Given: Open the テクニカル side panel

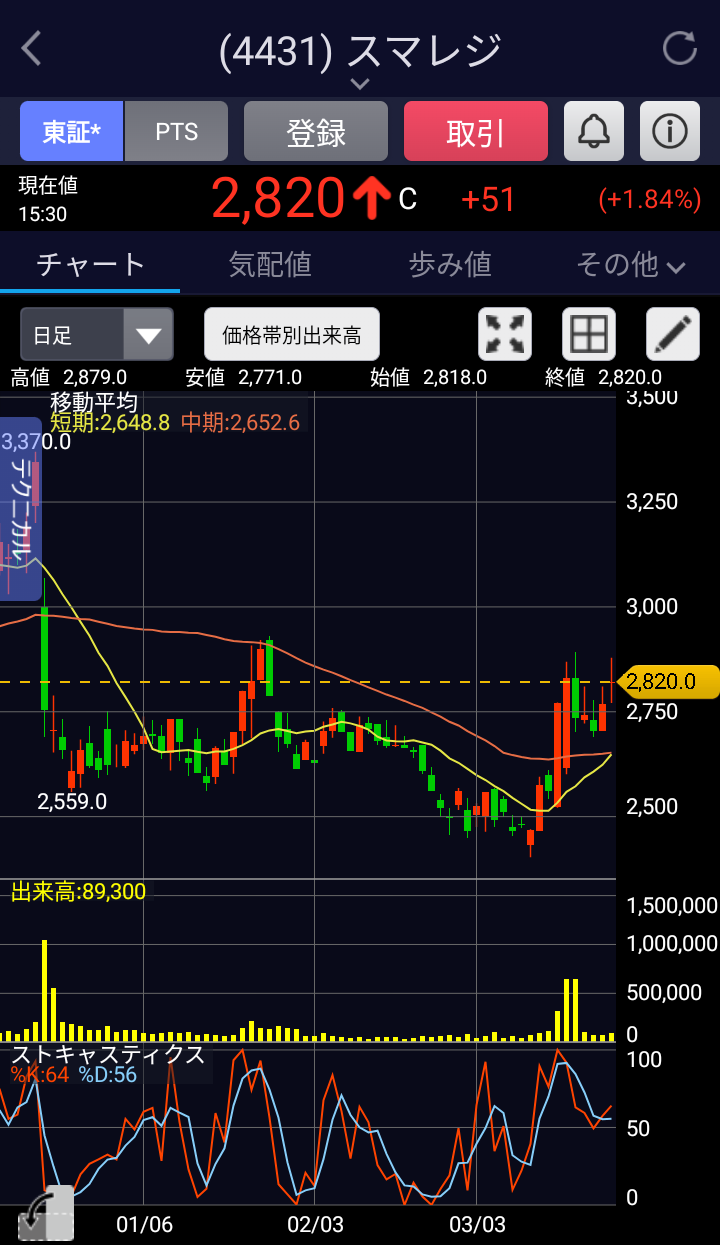Looking at the screenshot, I should click(x=20, y=510).
